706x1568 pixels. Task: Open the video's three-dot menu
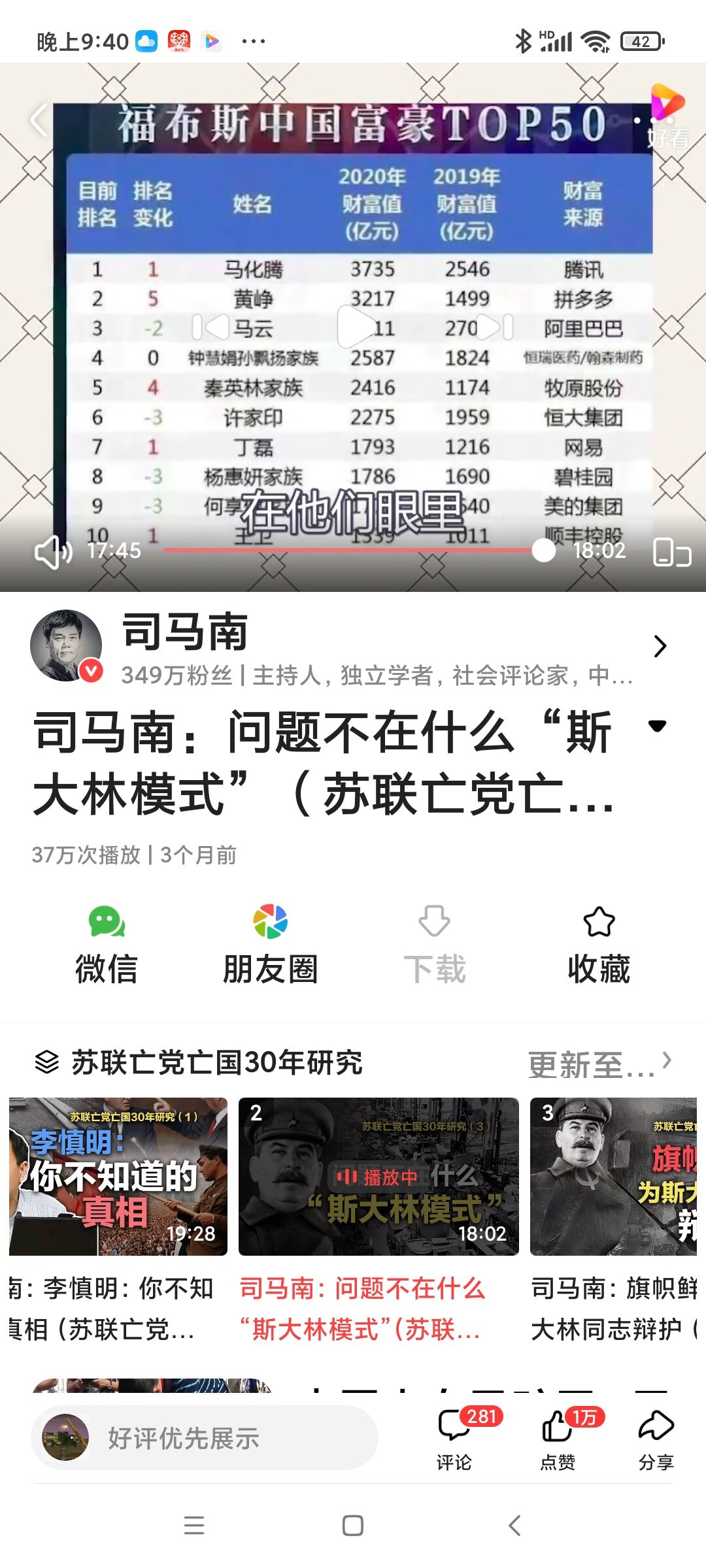pyautogui.click(x=647, y=120)
